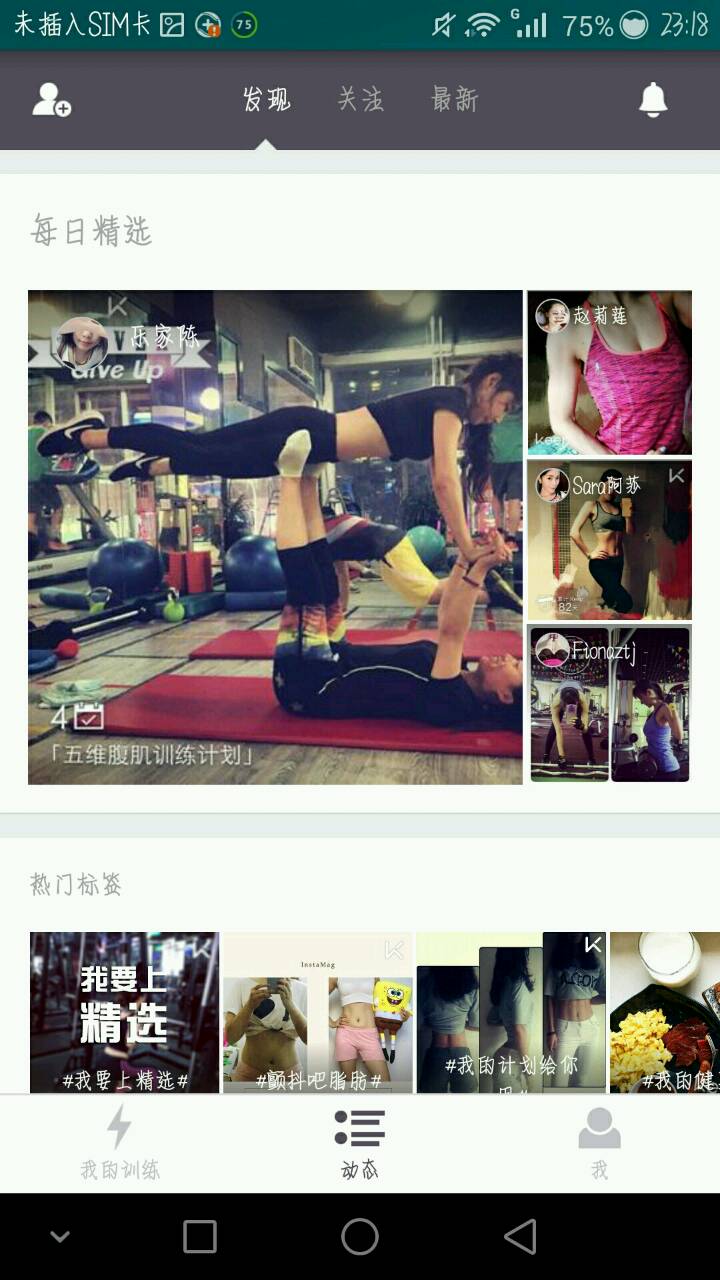
Task: Switch to the 最新 tab
Action: tap(454, 99)
